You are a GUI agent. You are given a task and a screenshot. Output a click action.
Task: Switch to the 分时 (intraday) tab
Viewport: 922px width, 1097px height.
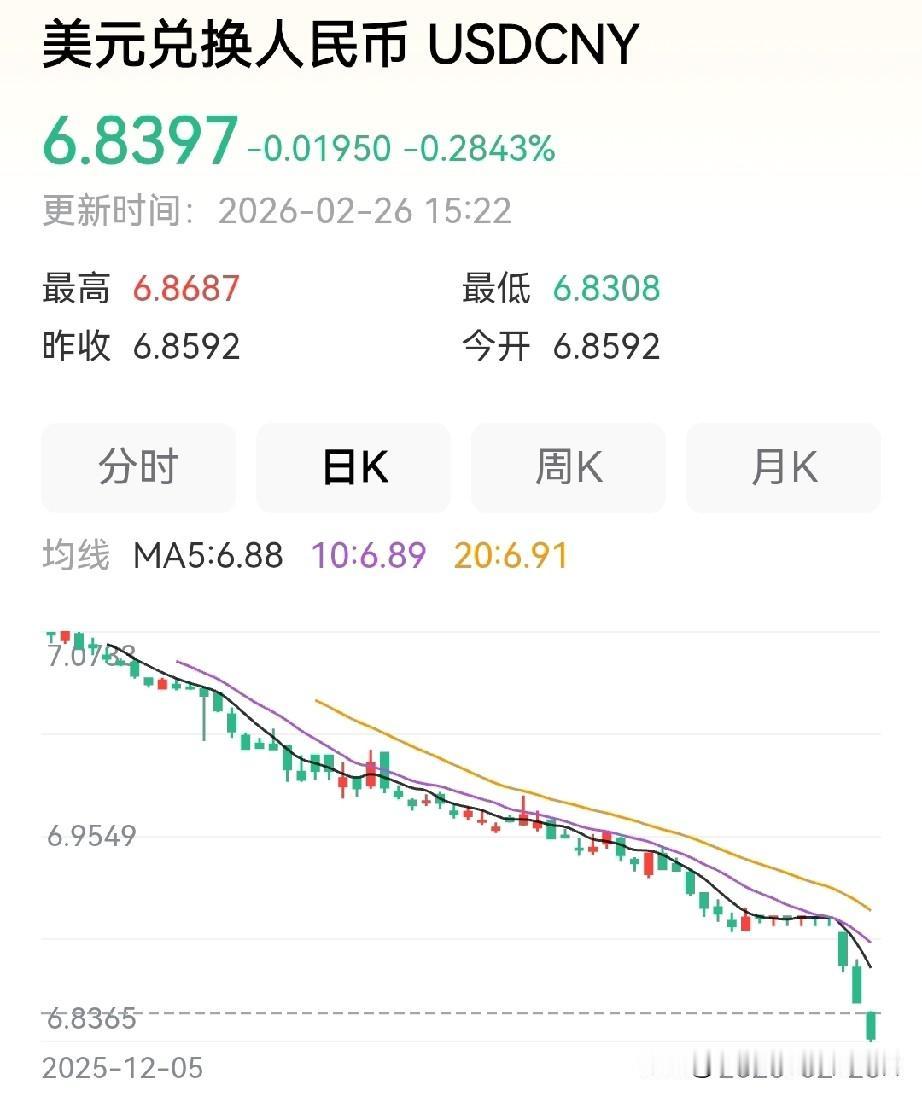pos(137,467)
